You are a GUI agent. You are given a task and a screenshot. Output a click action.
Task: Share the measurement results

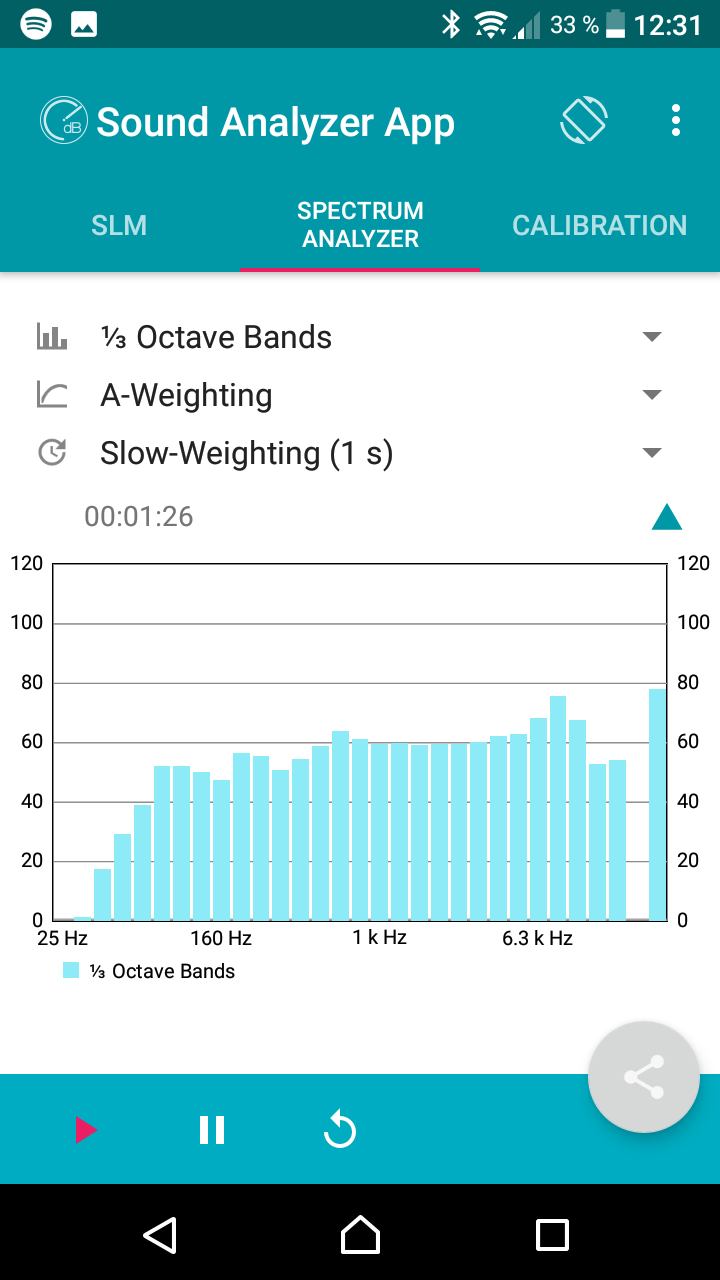point(644,1077)
